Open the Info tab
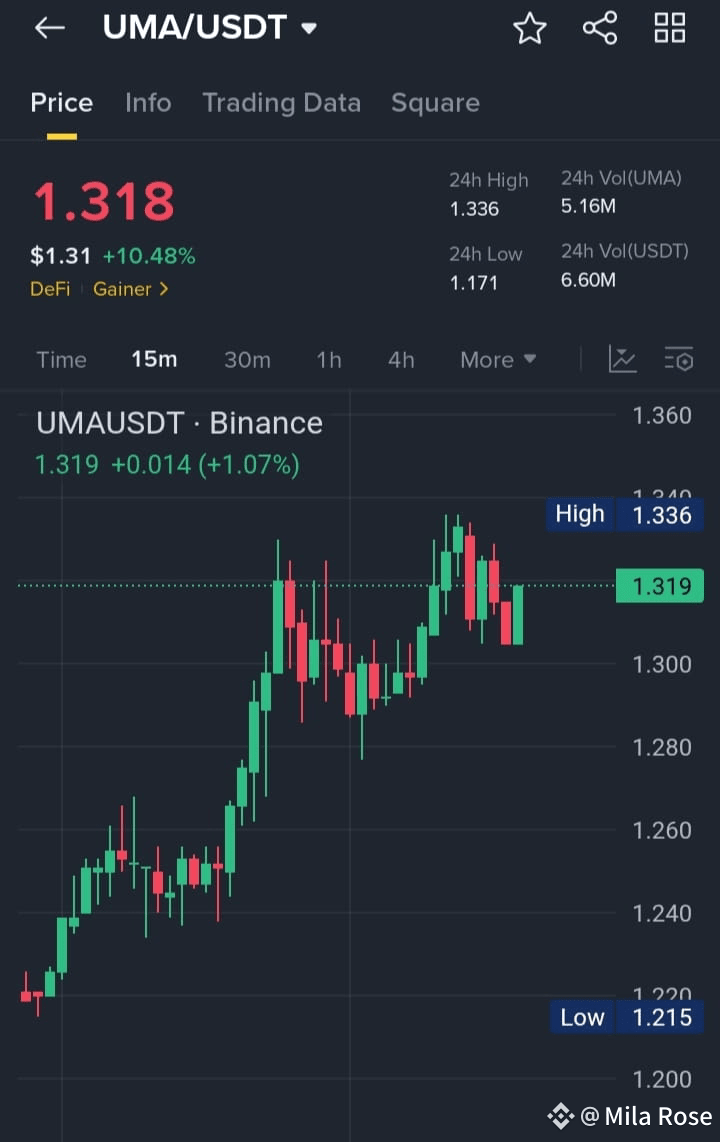 coord(148,102)
